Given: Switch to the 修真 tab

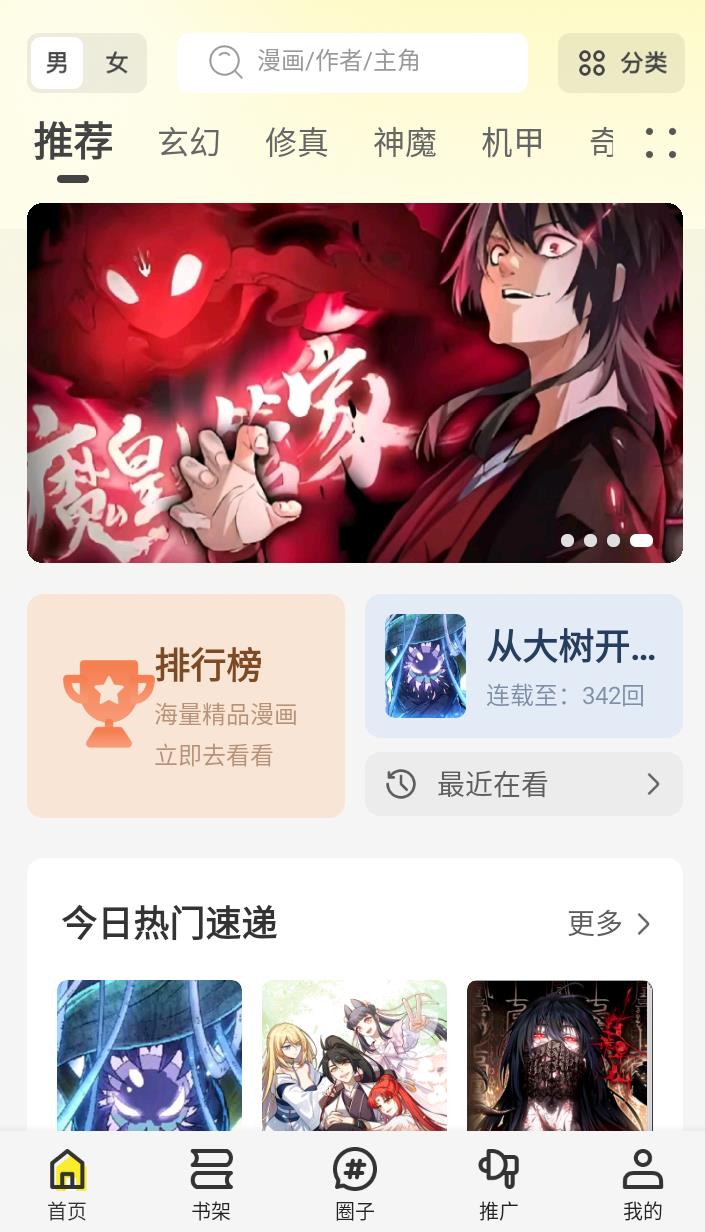Looking at the screenshot, I should click(x=297, y=143).
